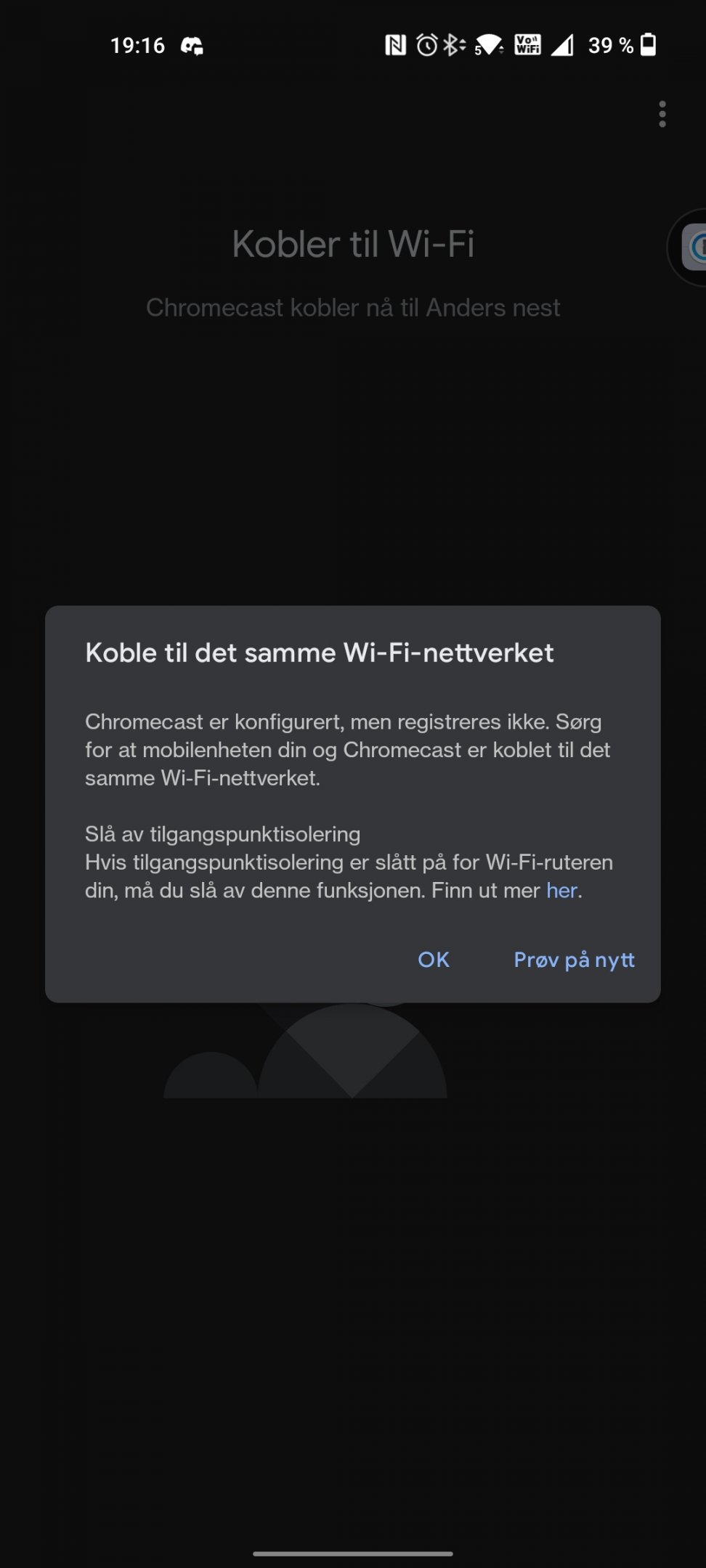706x1568 pixels.
Task: Select Prøv på nytt to retry
Action: pyautogui.click(x=574, y=960)
